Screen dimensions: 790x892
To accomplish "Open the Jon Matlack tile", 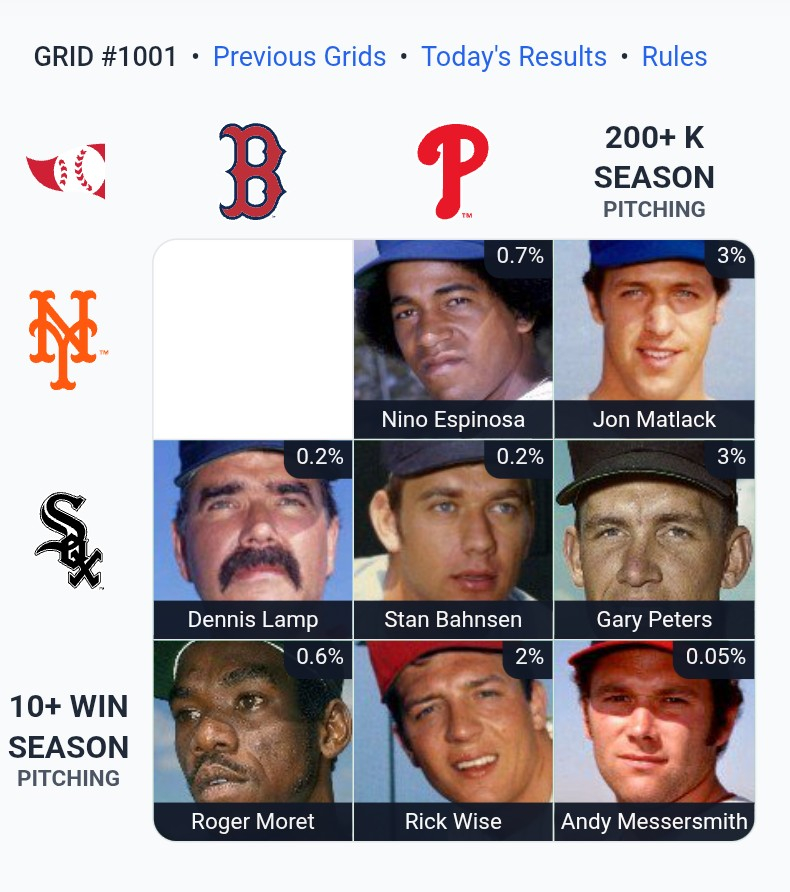I will tap(654, 339).
